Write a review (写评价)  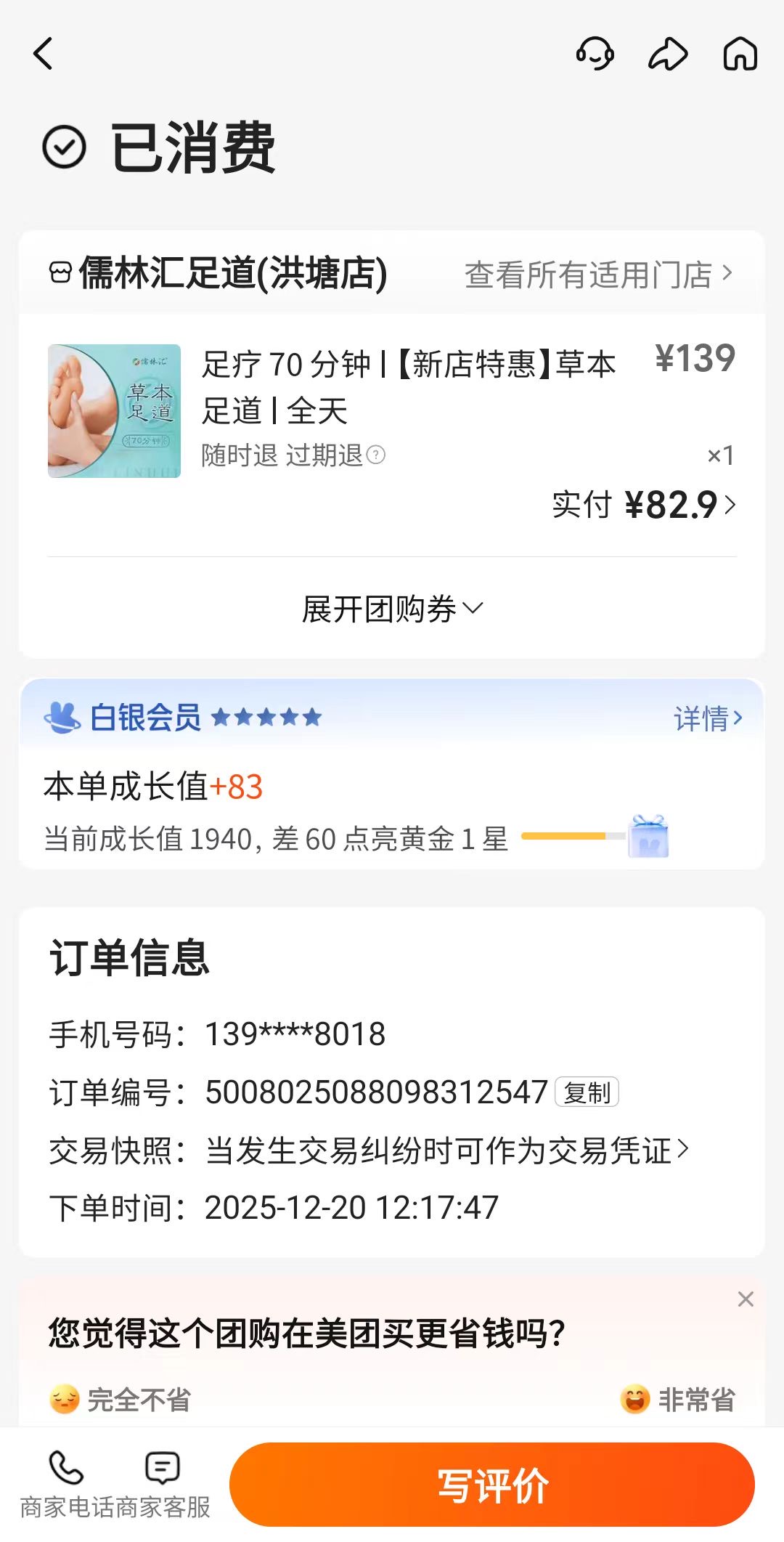coord(492,1485)
